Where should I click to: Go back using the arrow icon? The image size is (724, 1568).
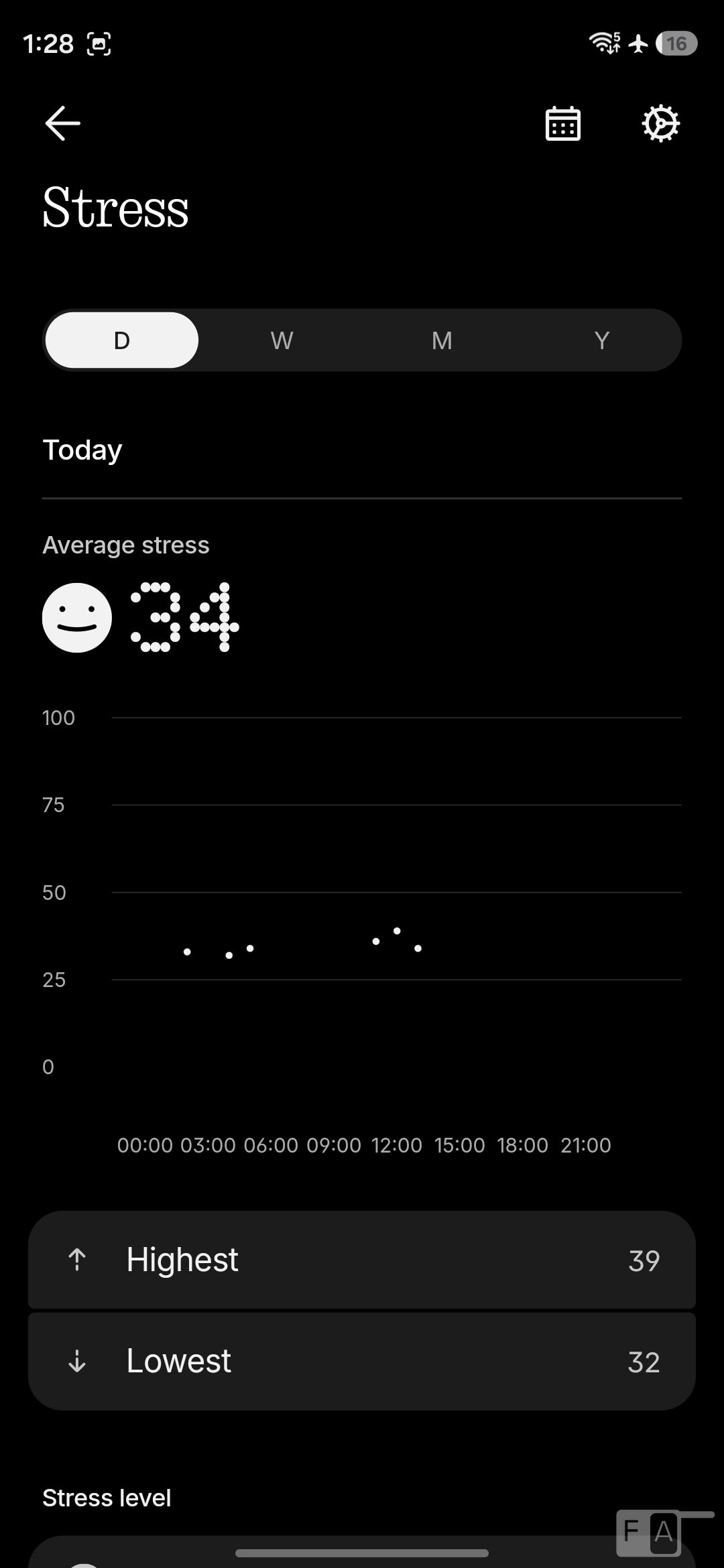click(x=63, y=123)
